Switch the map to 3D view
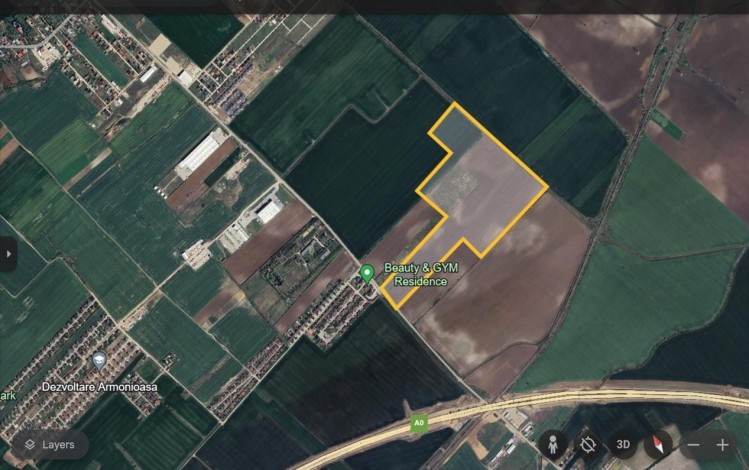The image size is (749, 470). point(622,444)
